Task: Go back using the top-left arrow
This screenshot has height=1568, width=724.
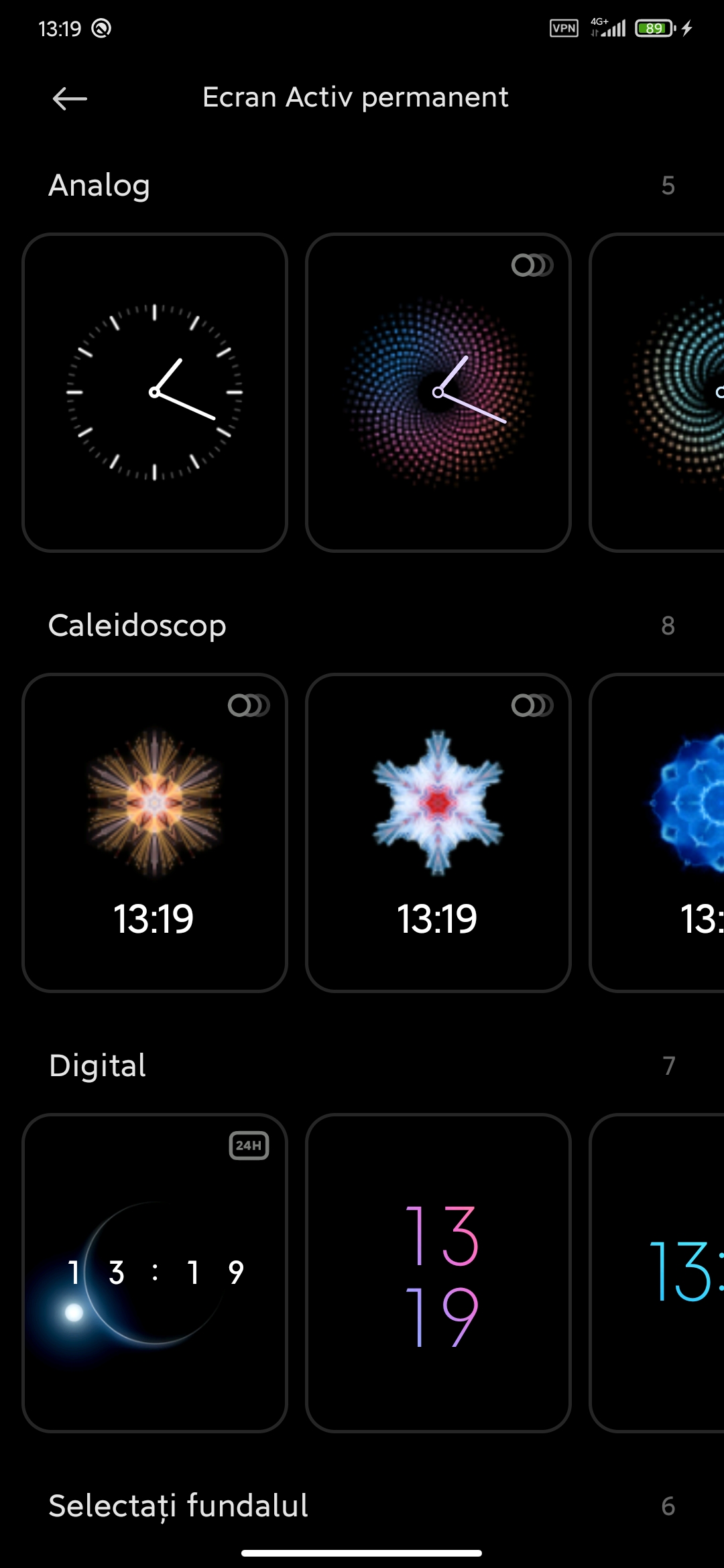Action: point(70,99)
